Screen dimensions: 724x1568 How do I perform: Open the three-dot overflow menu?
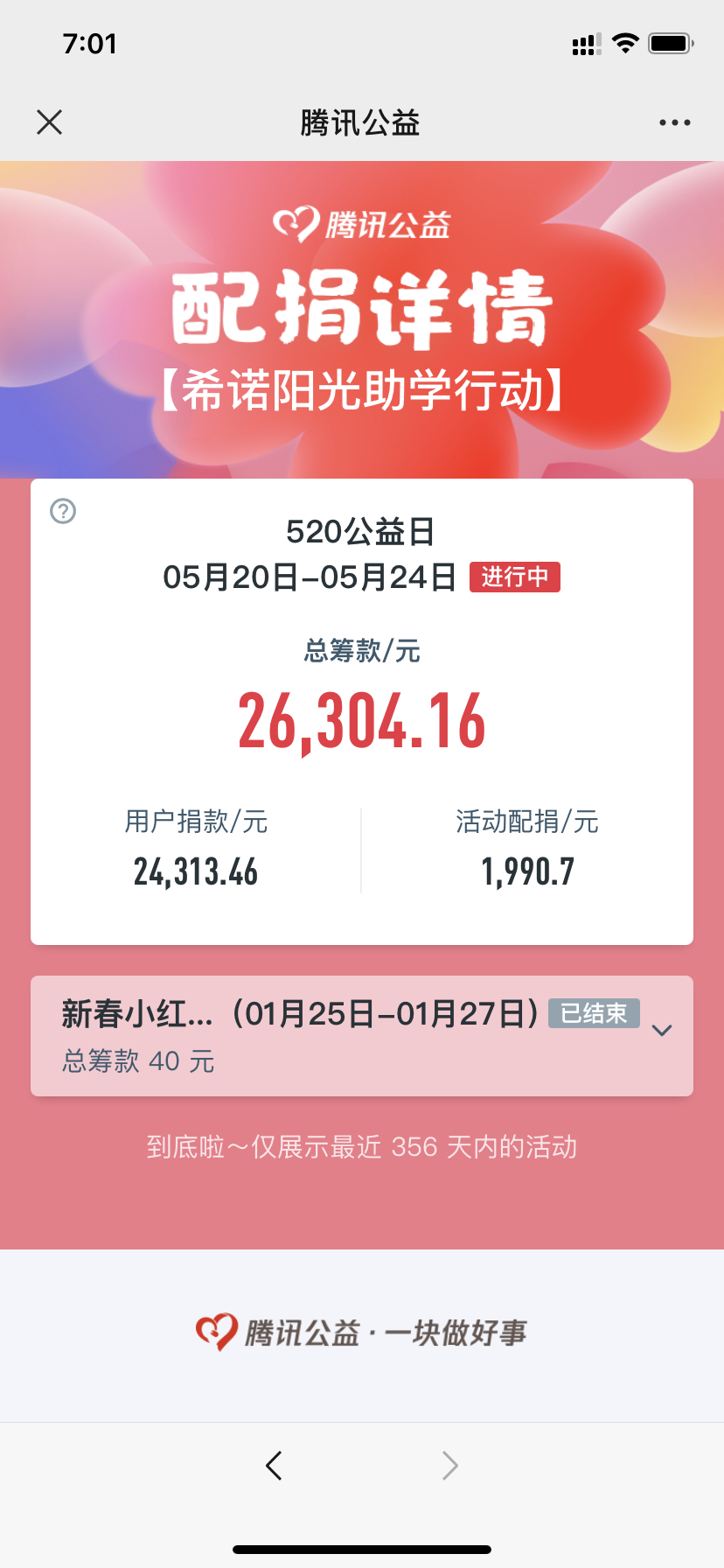(674, 122)
